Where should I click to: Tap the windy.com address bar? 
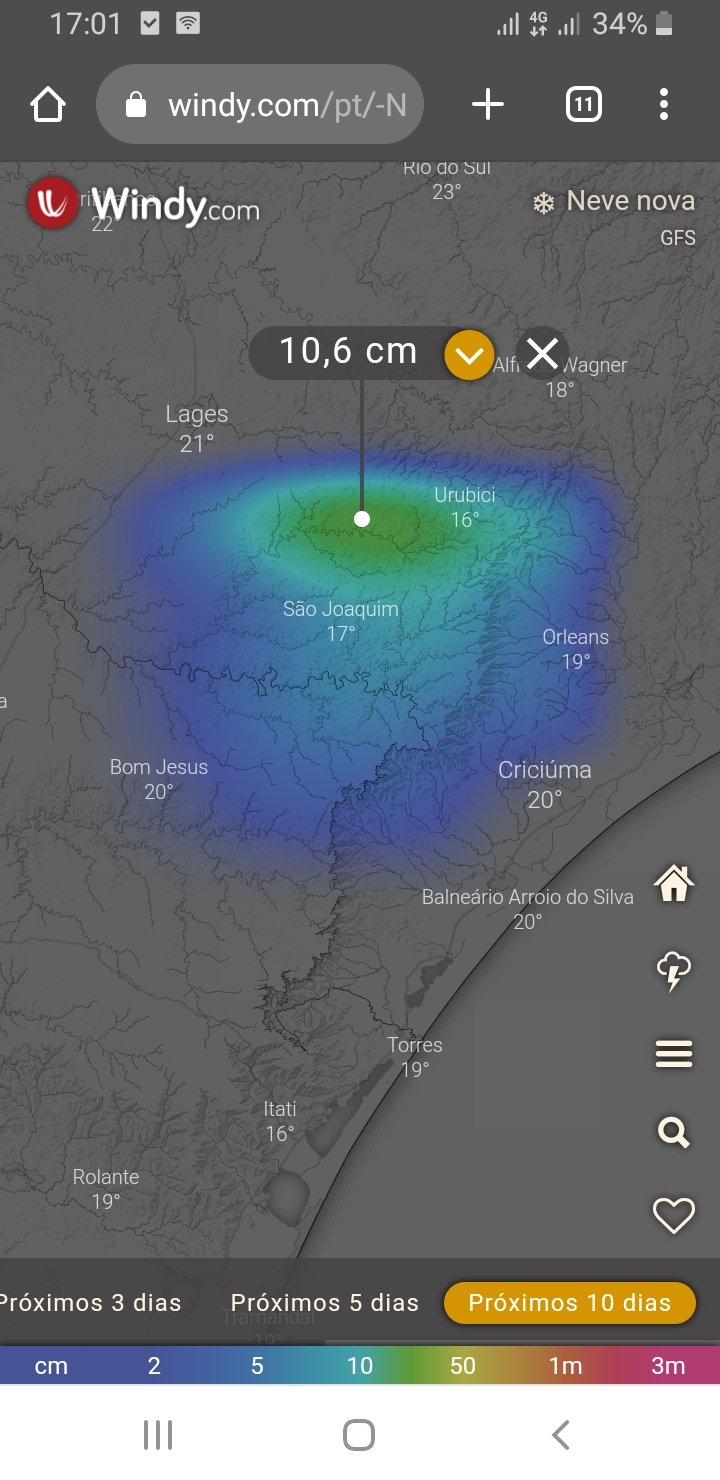(x=260, y=105)
